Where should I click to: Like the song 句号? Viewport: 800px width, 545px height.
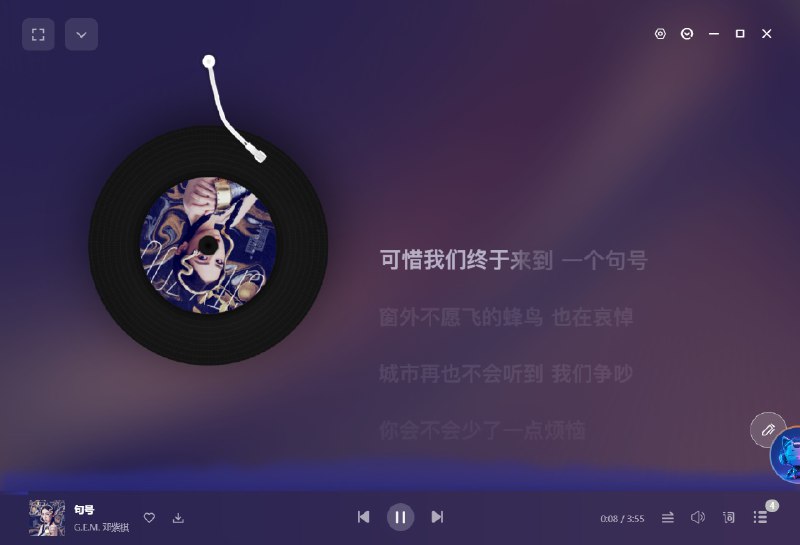point(149,517)
